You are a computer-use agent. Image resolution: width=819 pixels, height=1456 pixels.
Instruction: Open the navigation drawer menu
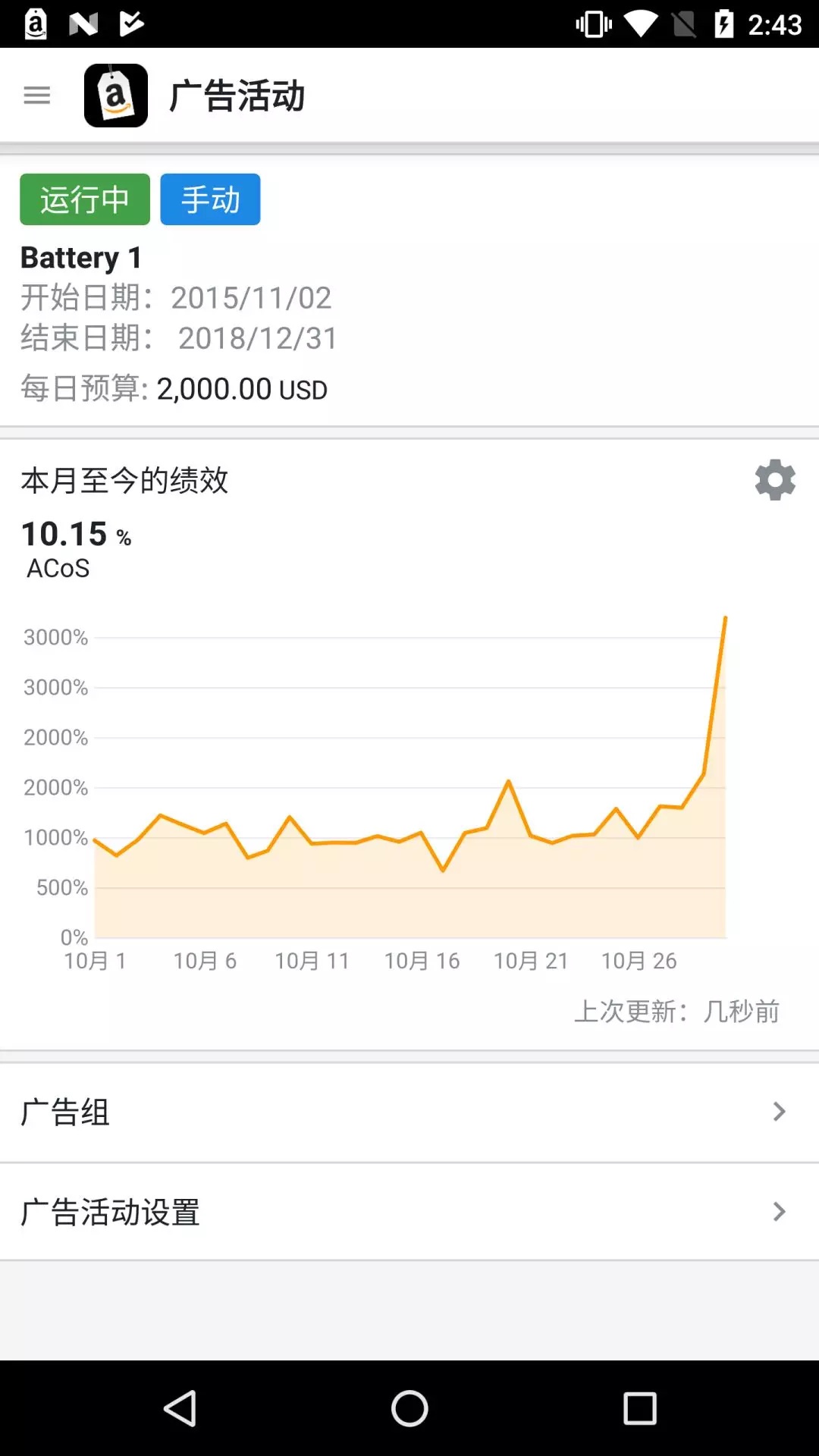click(36, 95)
